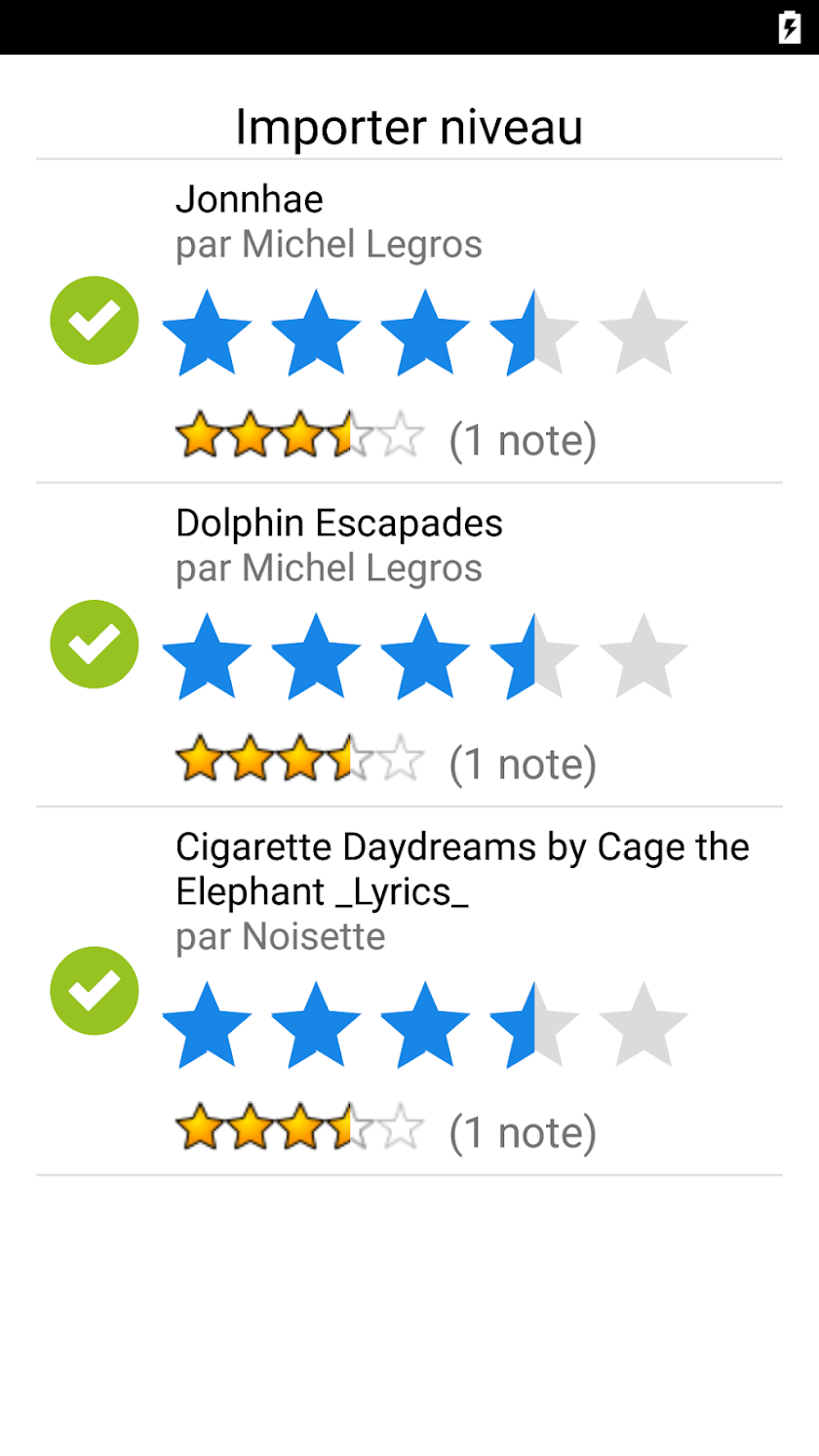Tap the green checkmark beside Dolphin Escapades
Image resolution: width=819 pixels, height=1456 pixels.
(95, 645)
